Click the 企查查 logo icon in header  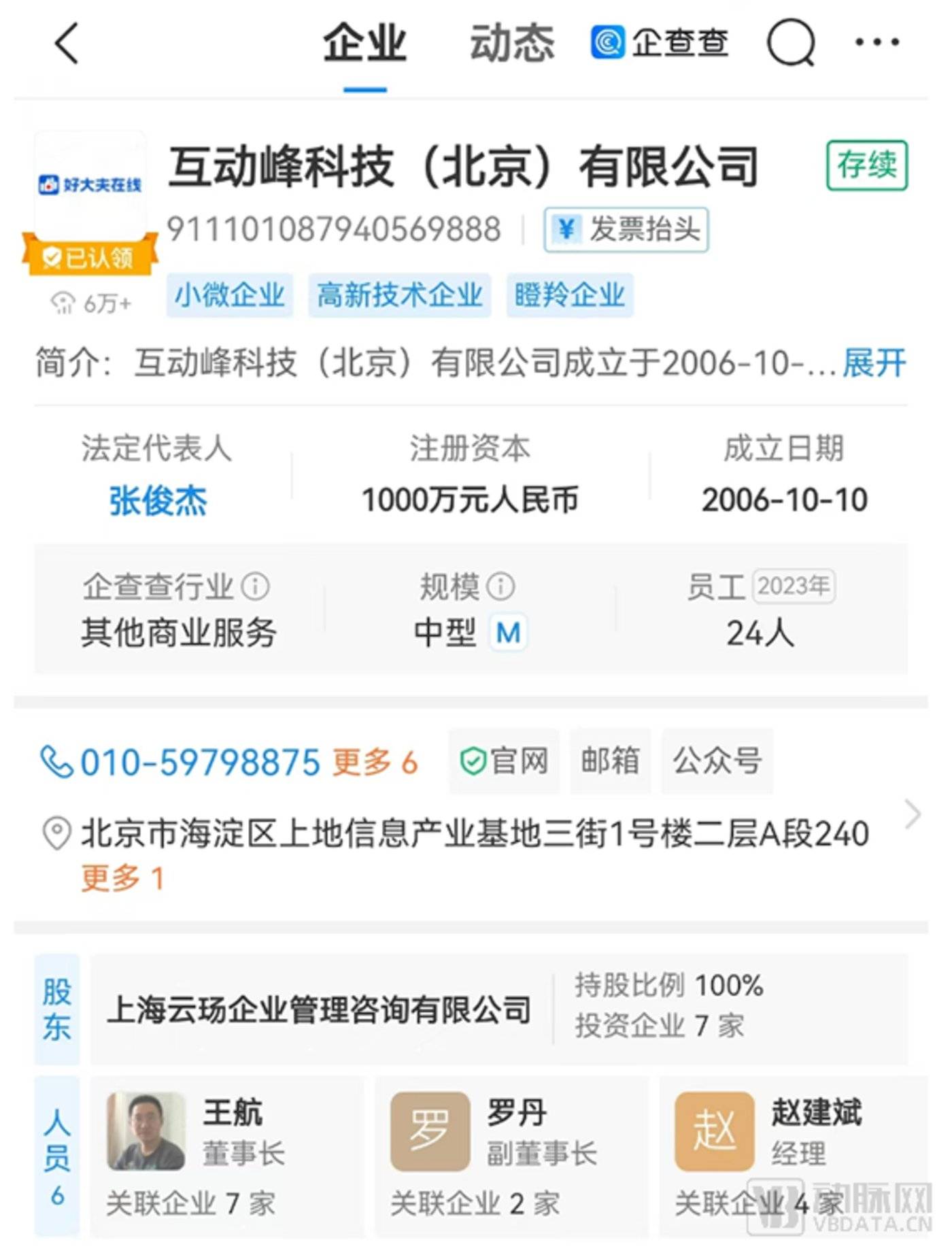pyautogui.click(x=607, y=42)
